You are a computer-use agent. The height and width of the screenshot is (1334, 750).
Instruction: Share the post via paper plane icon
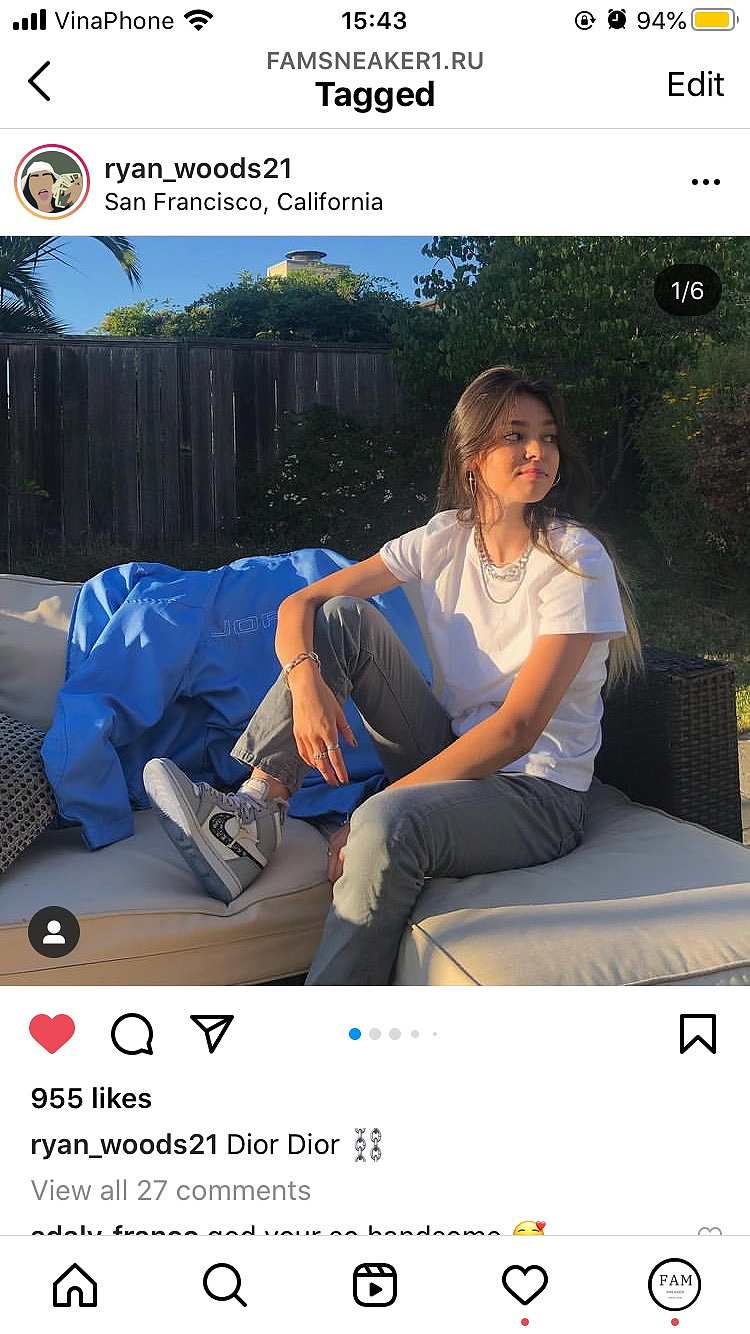[x=212, y=1034]
